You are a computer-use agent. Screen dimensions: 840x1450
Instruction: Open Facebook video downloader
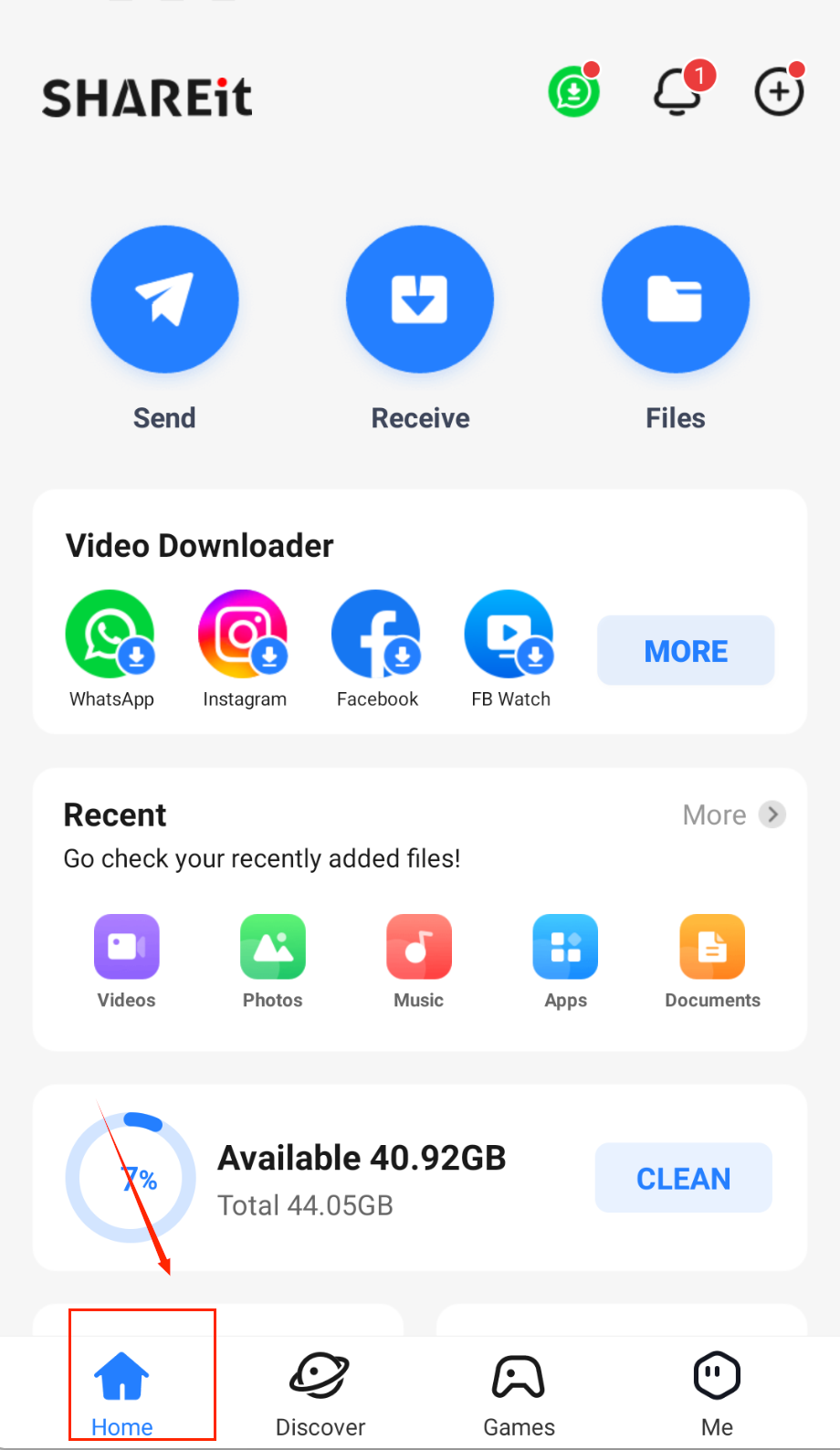click(376, 635)
